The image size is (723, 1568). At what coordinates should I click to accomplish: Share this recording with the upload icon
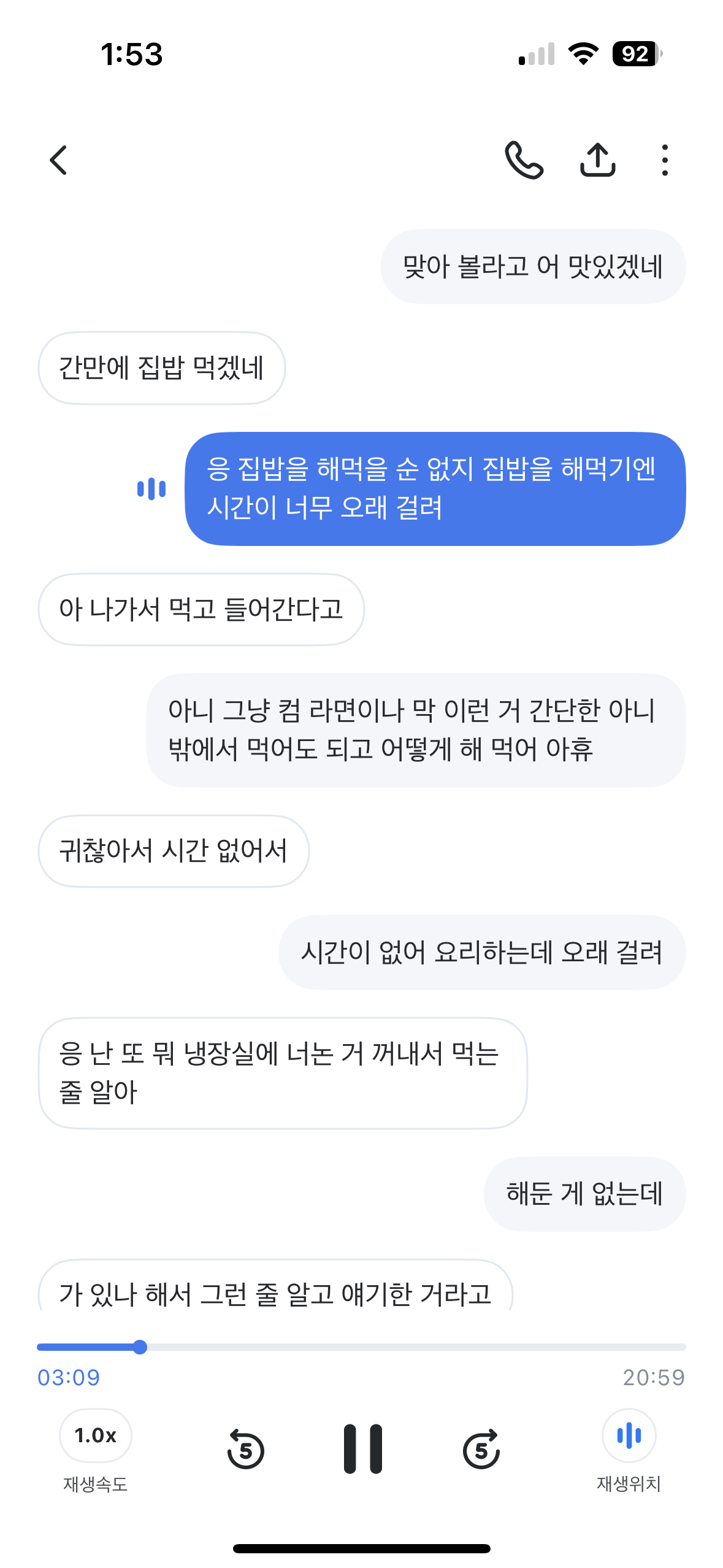(x=597, y=161)
